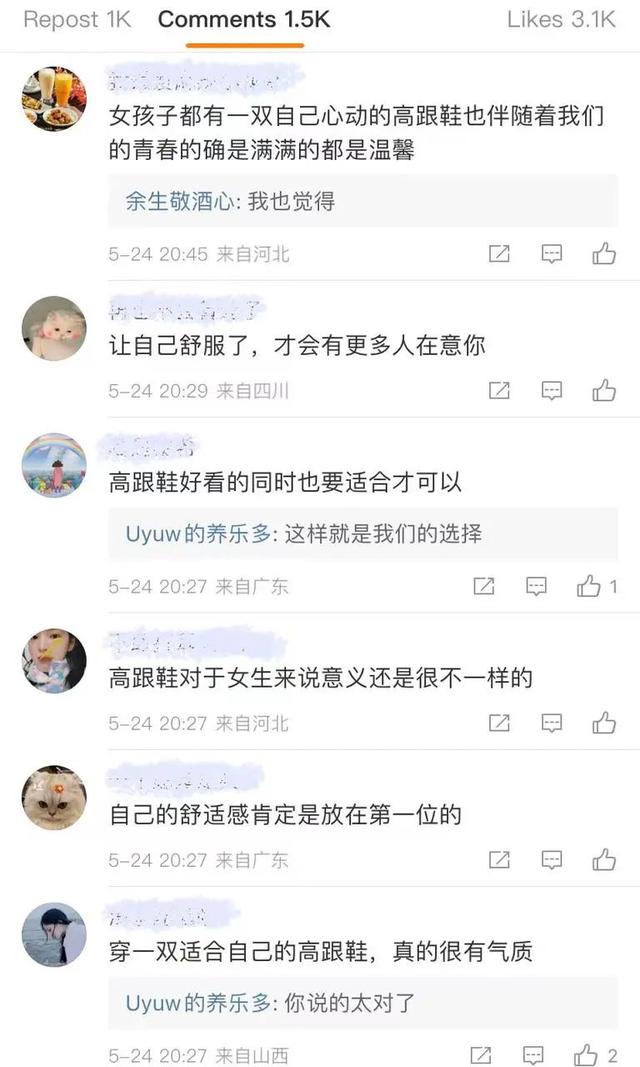Open avatar beside '自己的舒适感肯定是放在第一位的'
Viewport: 640px width, 1067px height.
click(54, 798)
